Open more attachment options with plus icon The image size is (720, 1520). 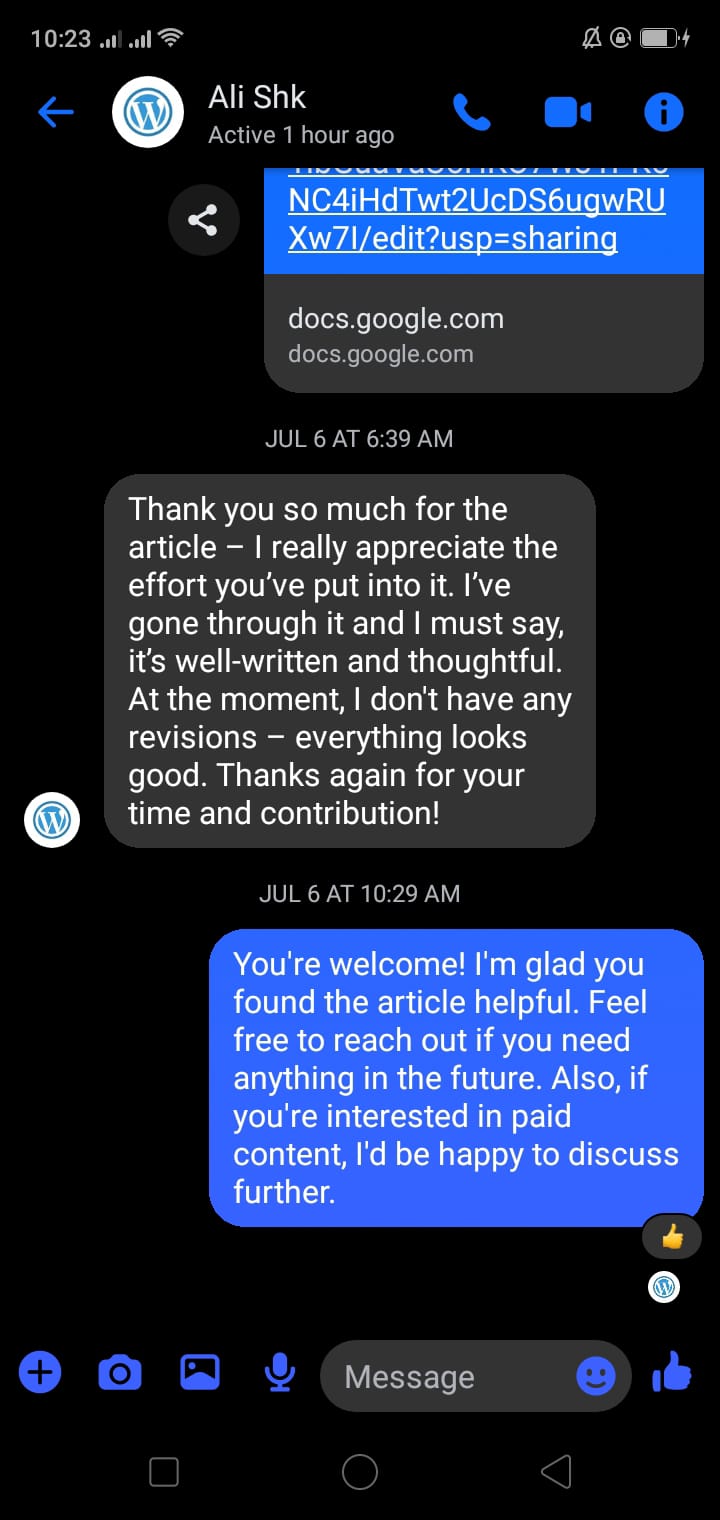tap(40, 1373)
